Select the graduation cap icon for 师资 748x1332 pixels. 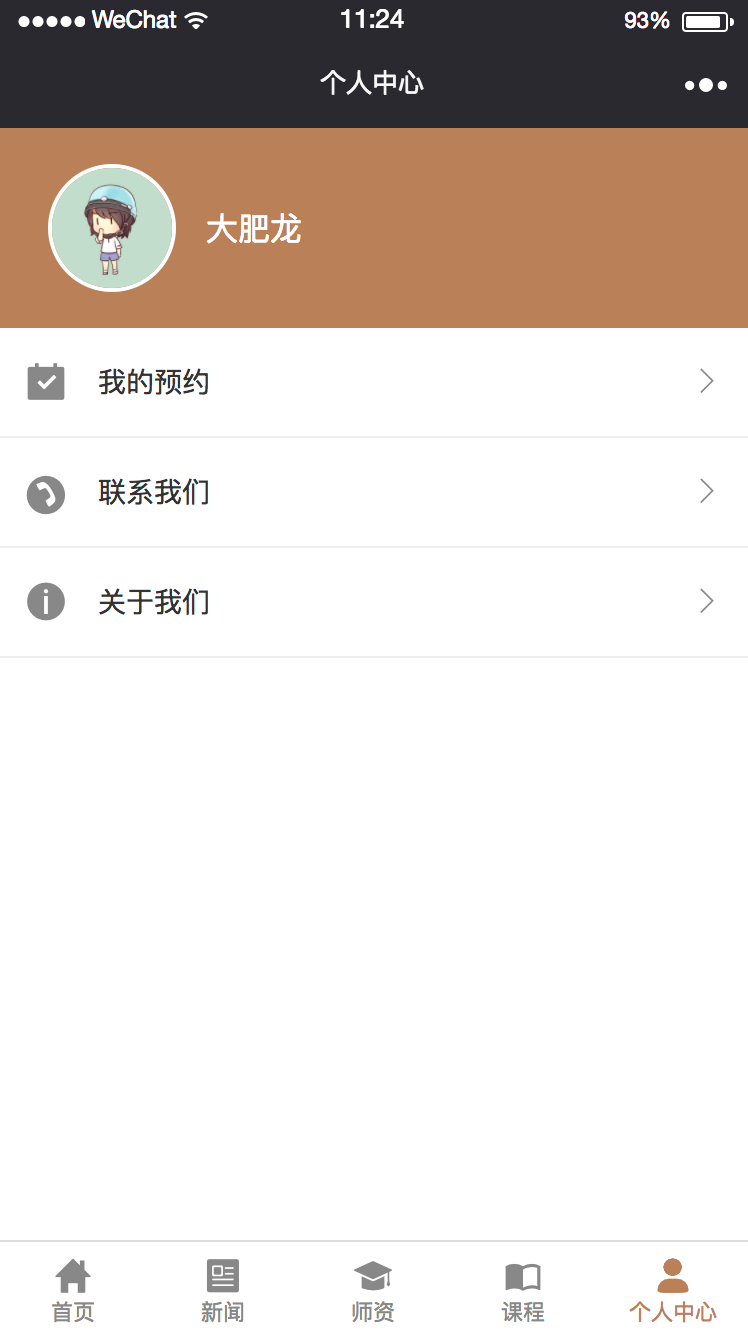pos(372,1275)
